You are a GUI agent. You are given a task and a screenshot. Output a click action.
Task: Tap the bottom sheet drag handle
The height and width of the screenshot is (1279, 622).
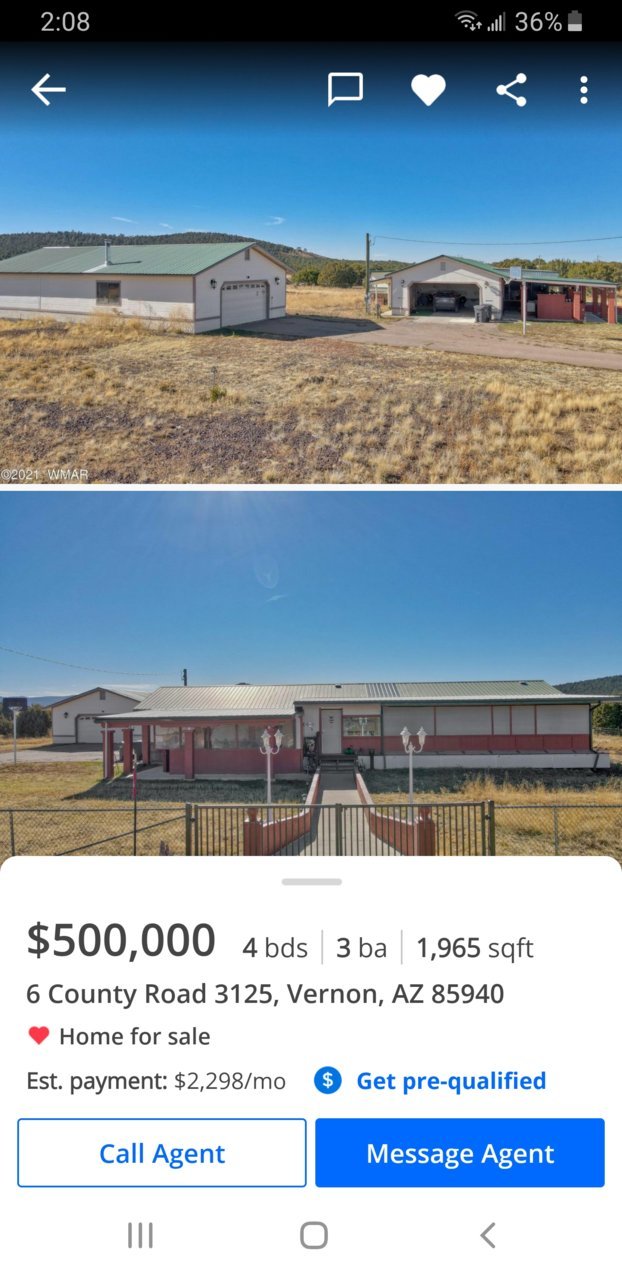(312, 882)
